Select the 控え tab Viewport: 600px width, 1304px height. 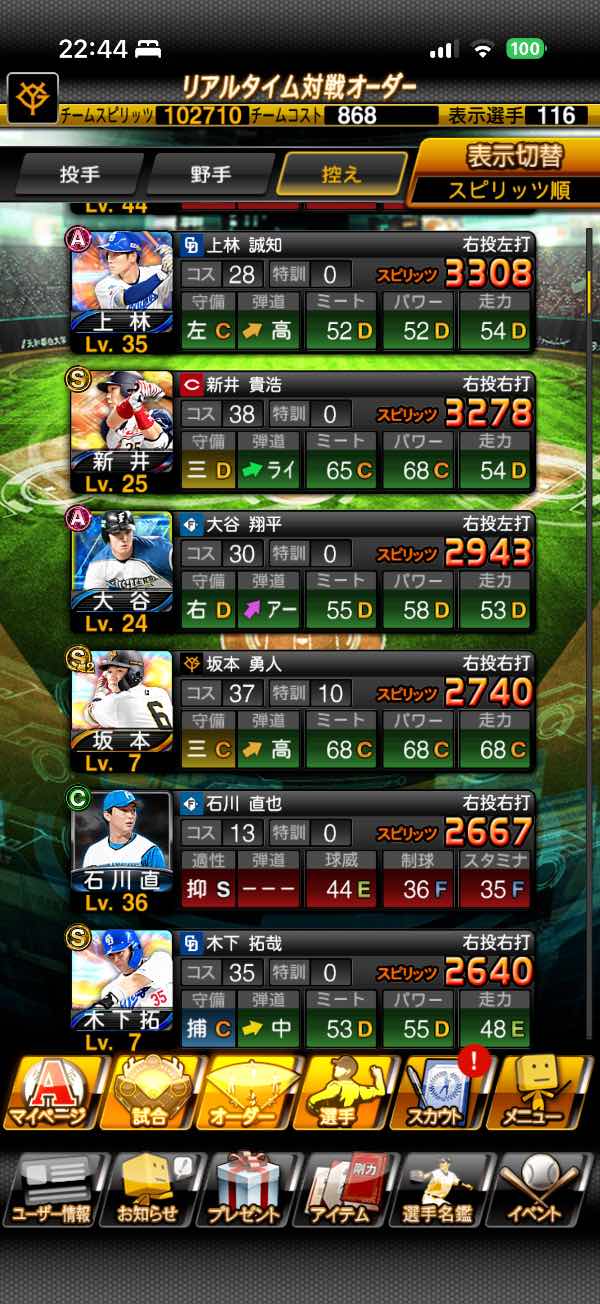tap(342, 174)
